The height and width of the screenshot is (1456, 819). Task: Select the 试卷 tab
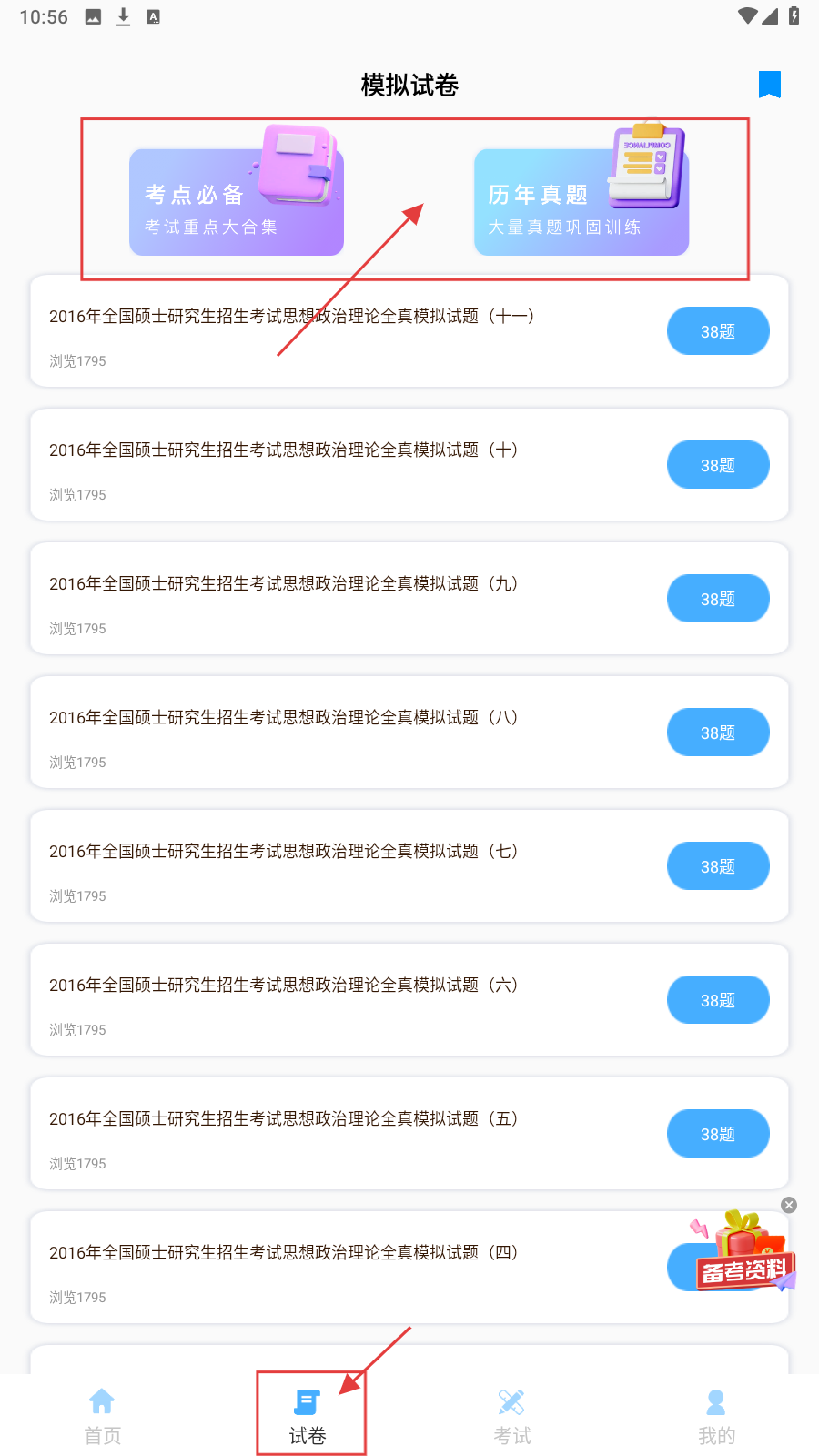click(308, 1416)
